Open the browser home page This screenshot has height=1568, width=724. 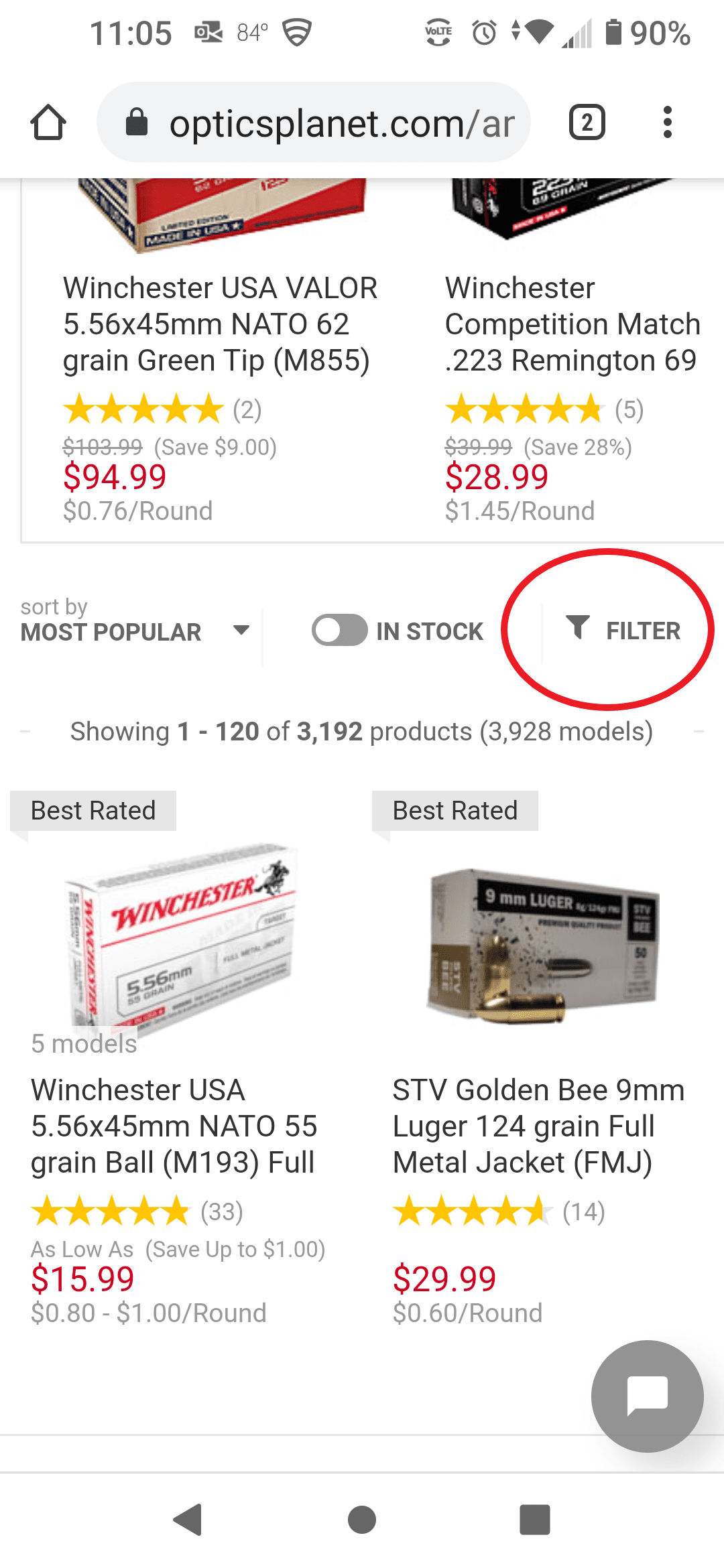48,123
